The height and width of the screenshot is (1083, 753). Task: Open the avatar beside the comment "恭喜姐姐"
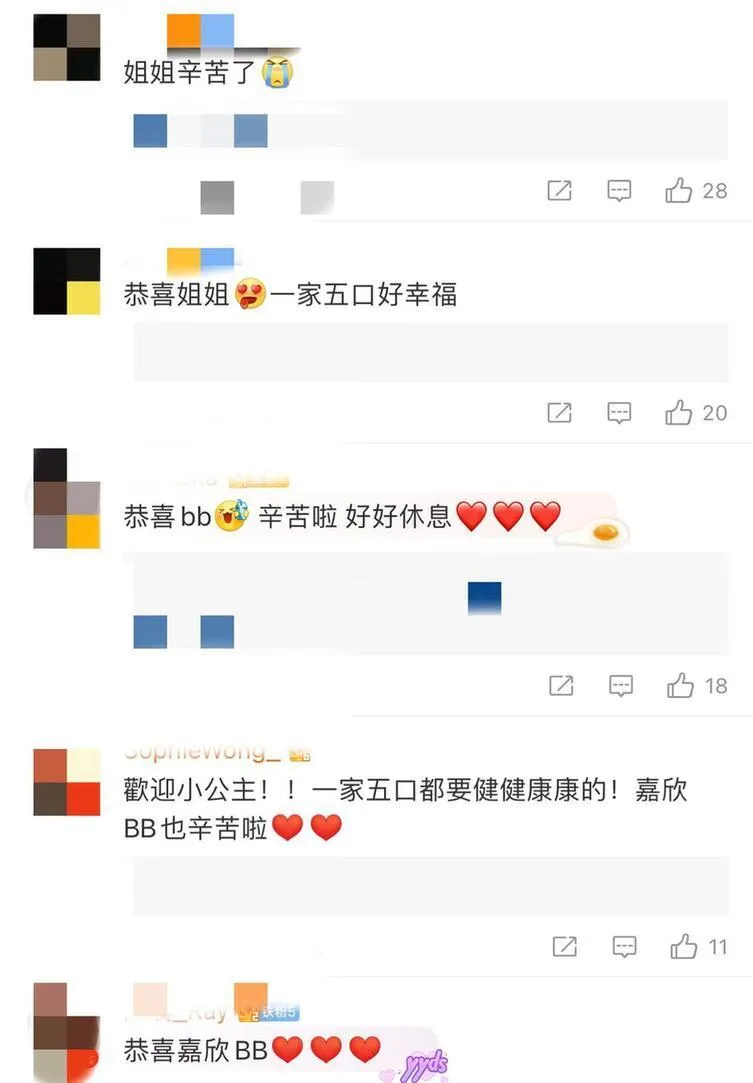67,281
